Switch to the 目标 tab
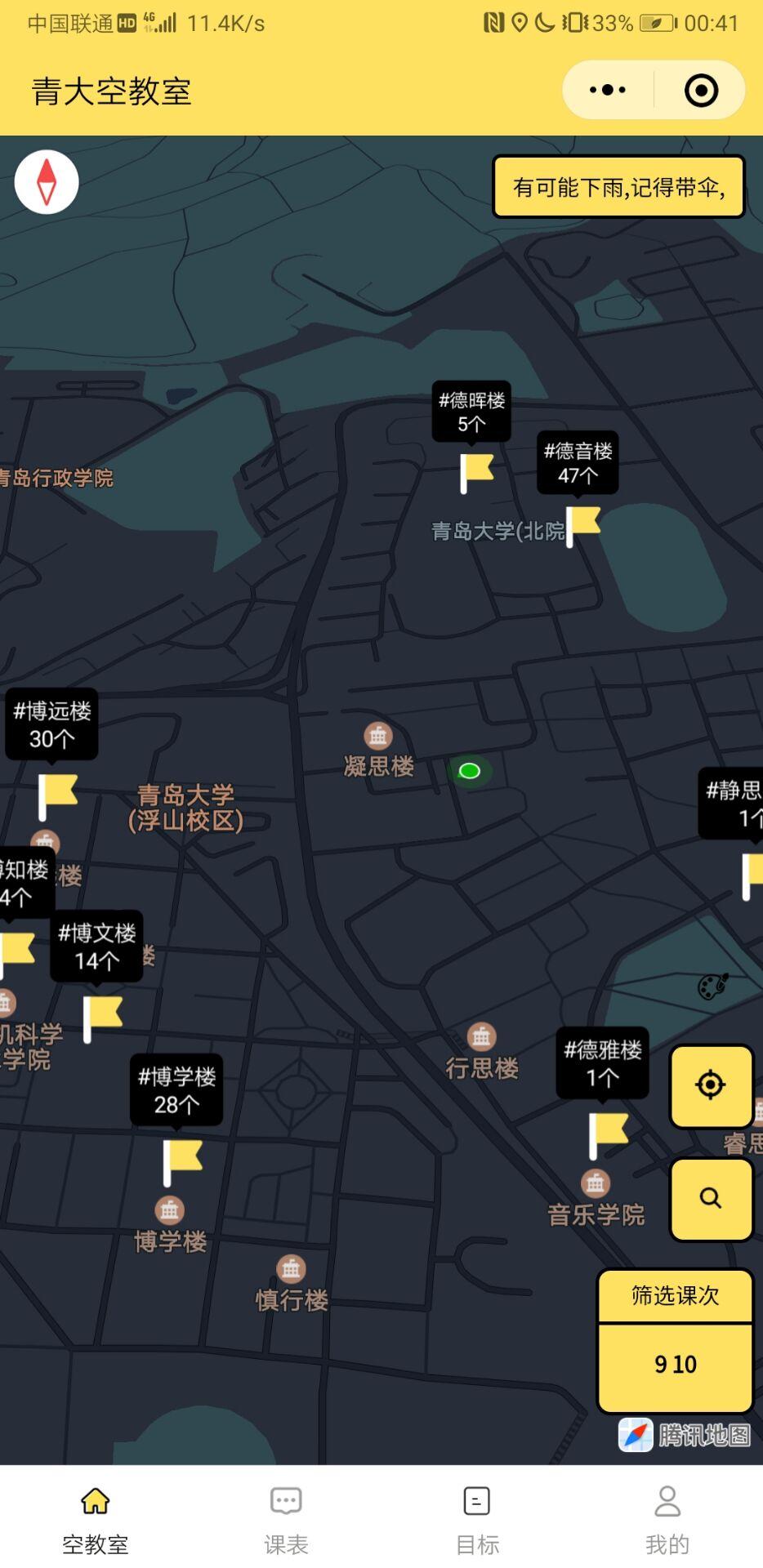Viewport: 763px width, 1568px height. [477, 1519]
